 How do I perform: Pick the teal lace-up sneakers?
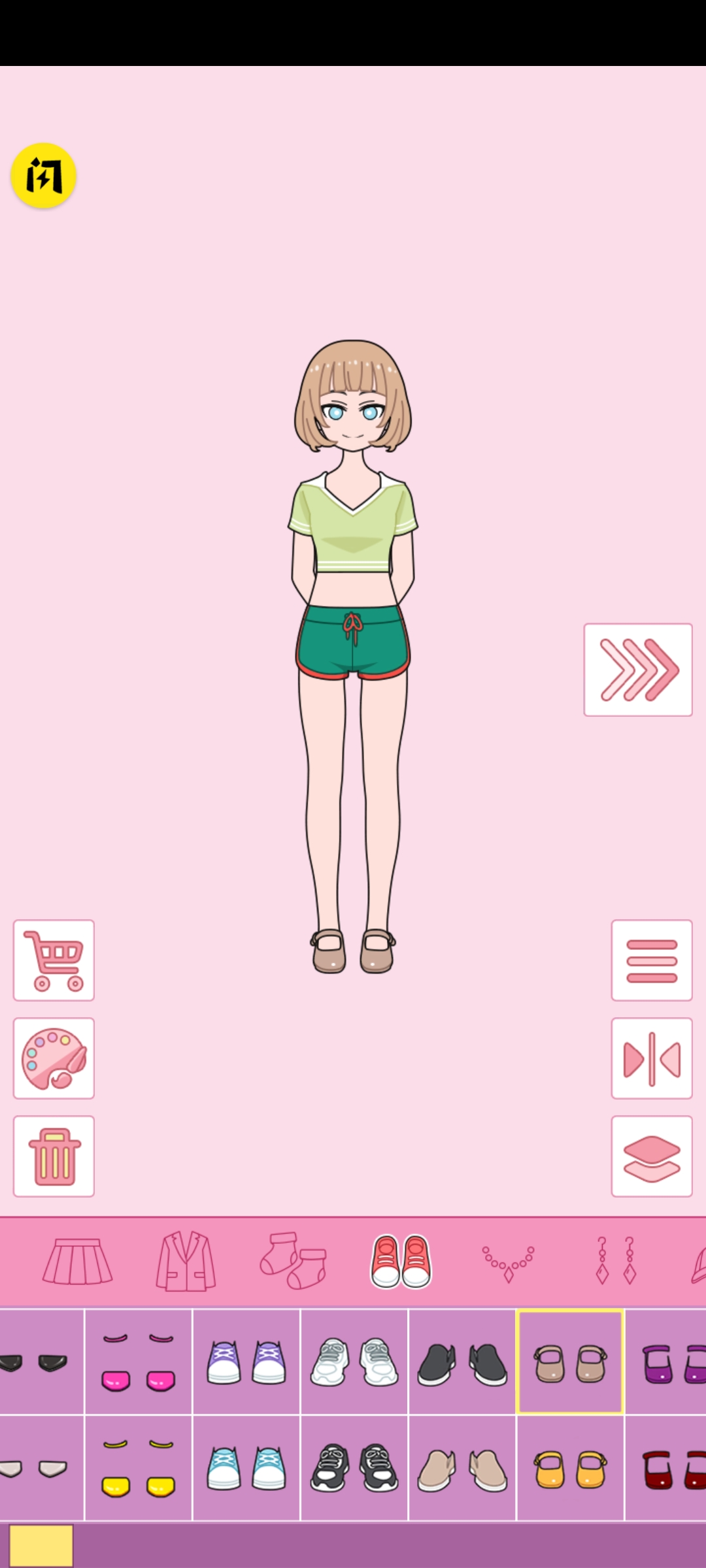pos(246,1469)
